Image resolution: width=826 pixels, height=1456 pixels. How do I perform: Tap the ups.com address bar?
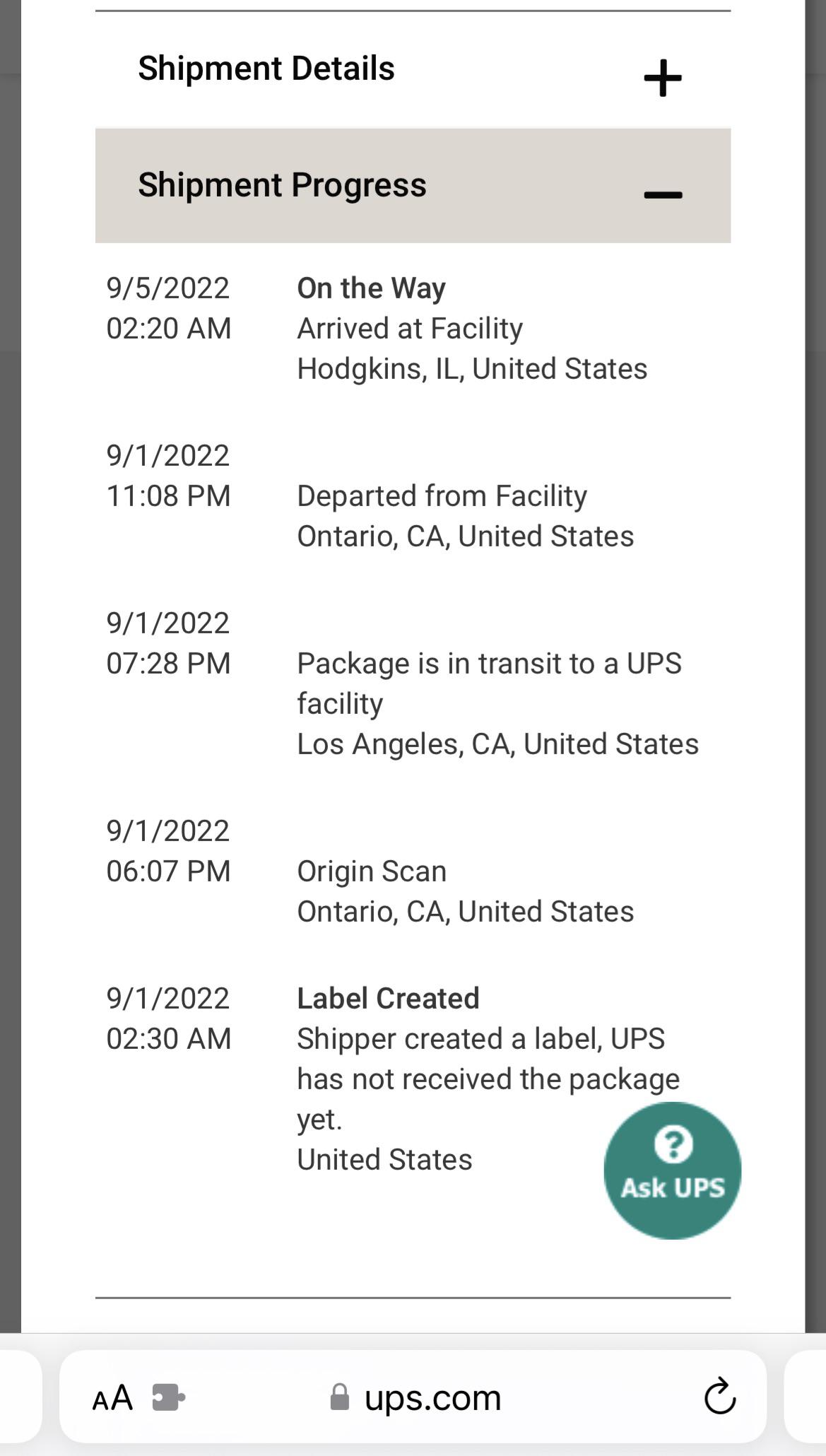click(431, 1397)
